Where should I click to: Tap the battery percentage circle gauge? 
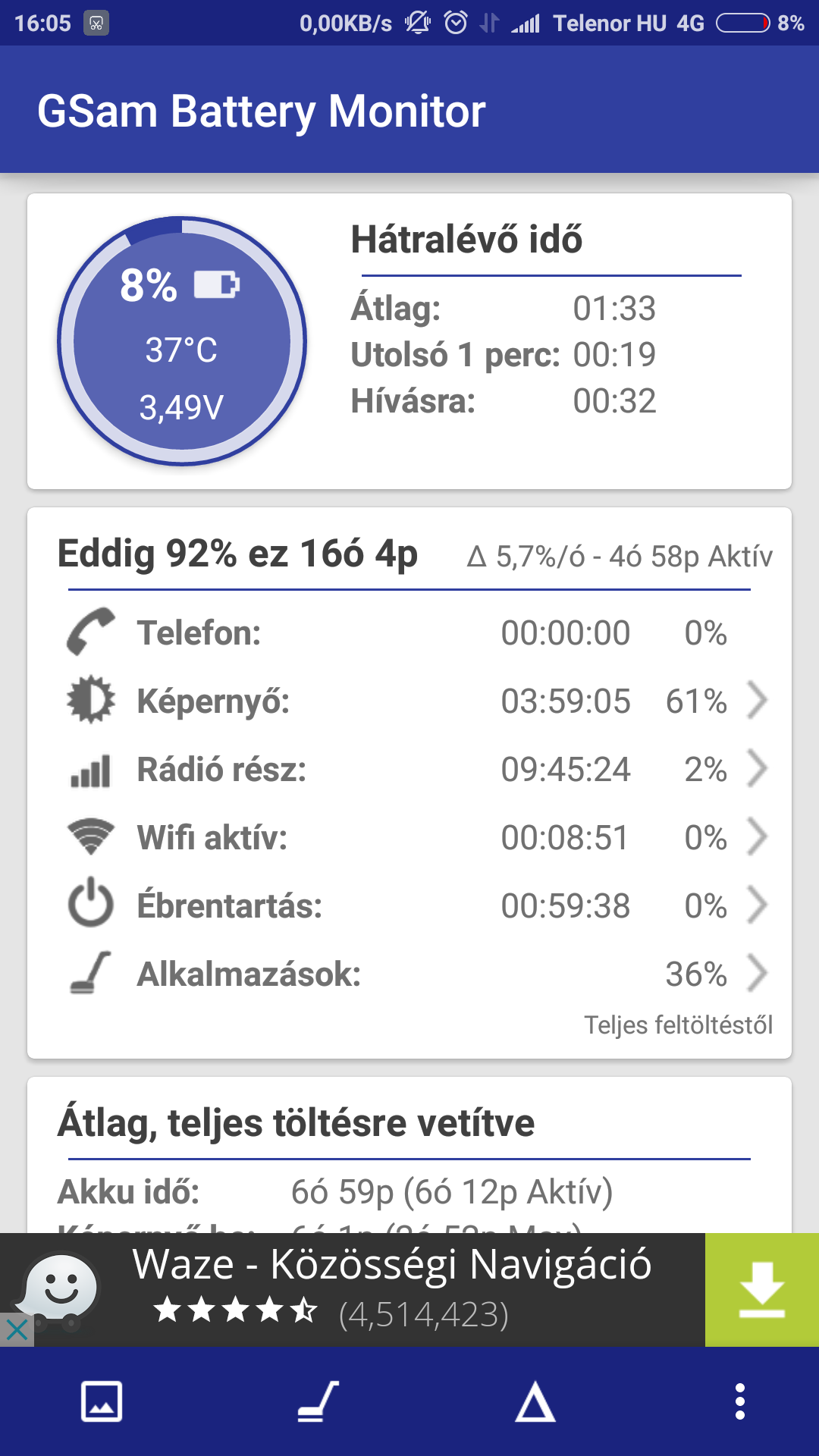[x=182, y=341]
